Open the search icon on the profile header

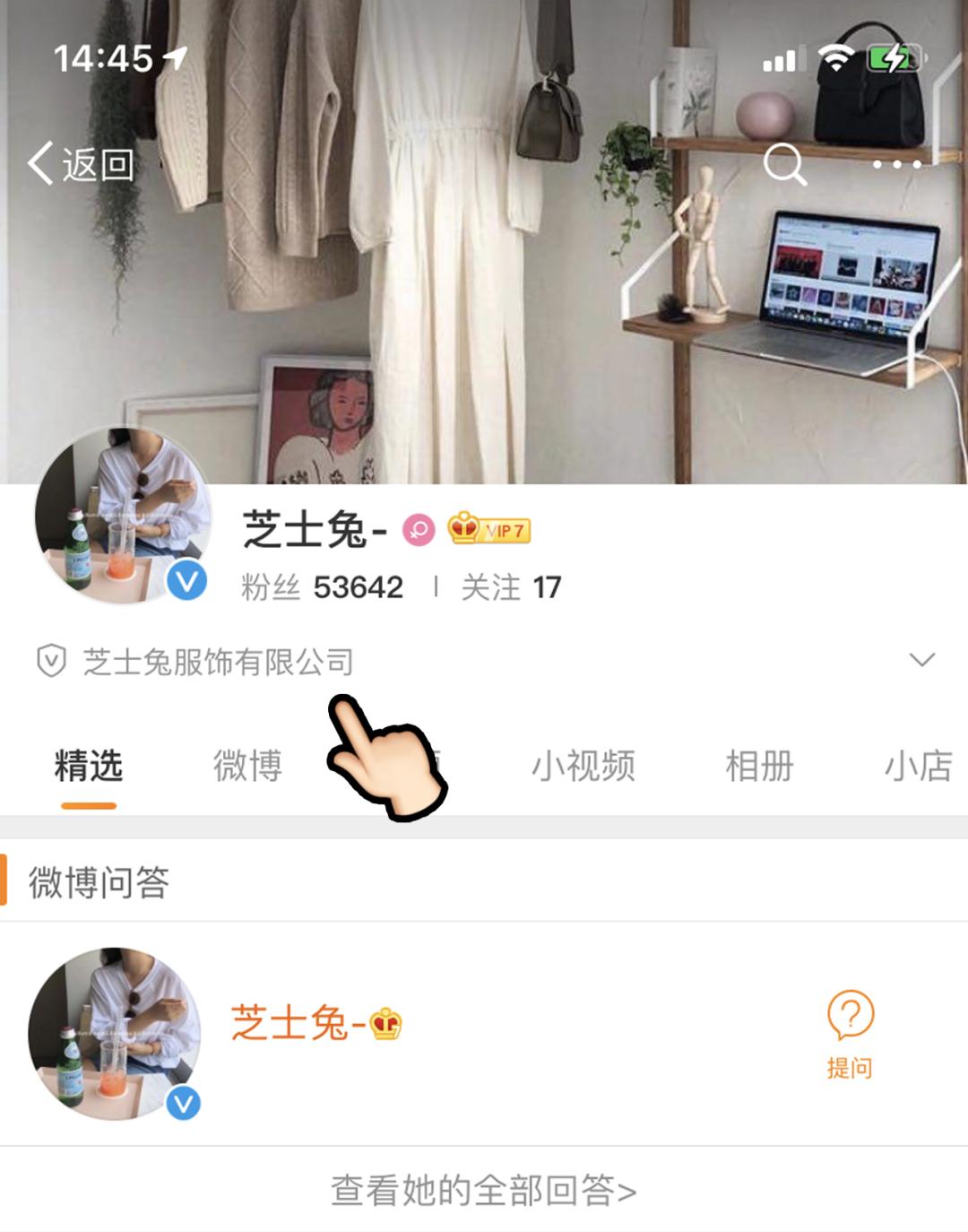pos(785,163)
